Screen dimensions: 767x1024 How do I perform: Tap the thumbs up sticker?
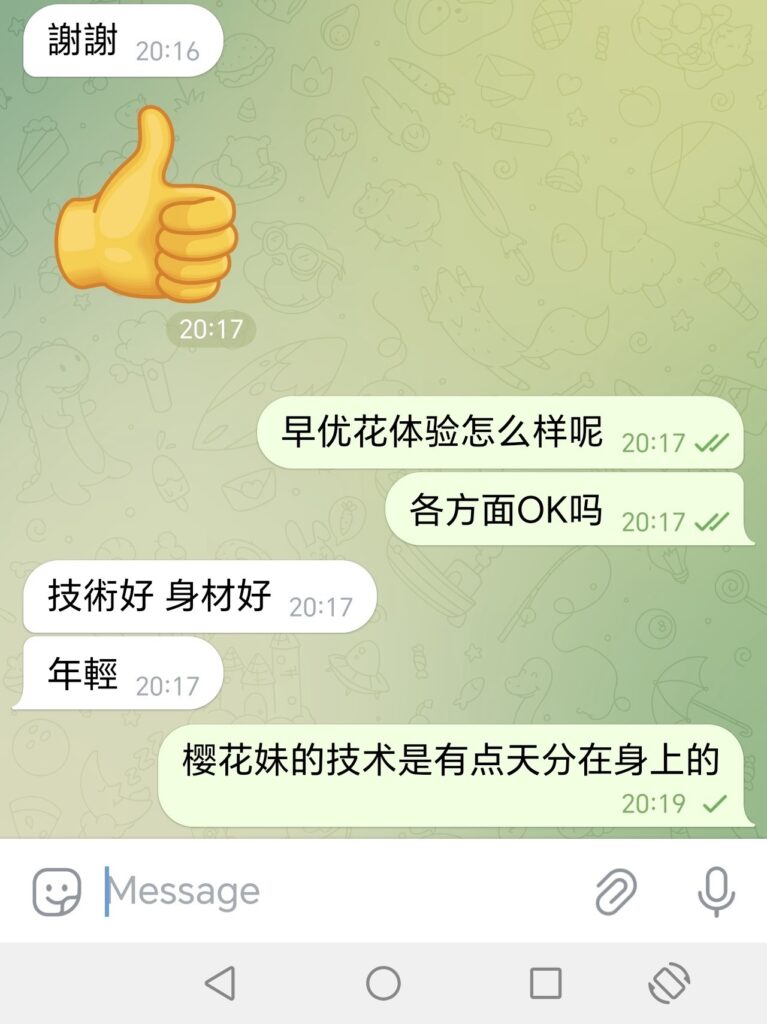(146, 208)
